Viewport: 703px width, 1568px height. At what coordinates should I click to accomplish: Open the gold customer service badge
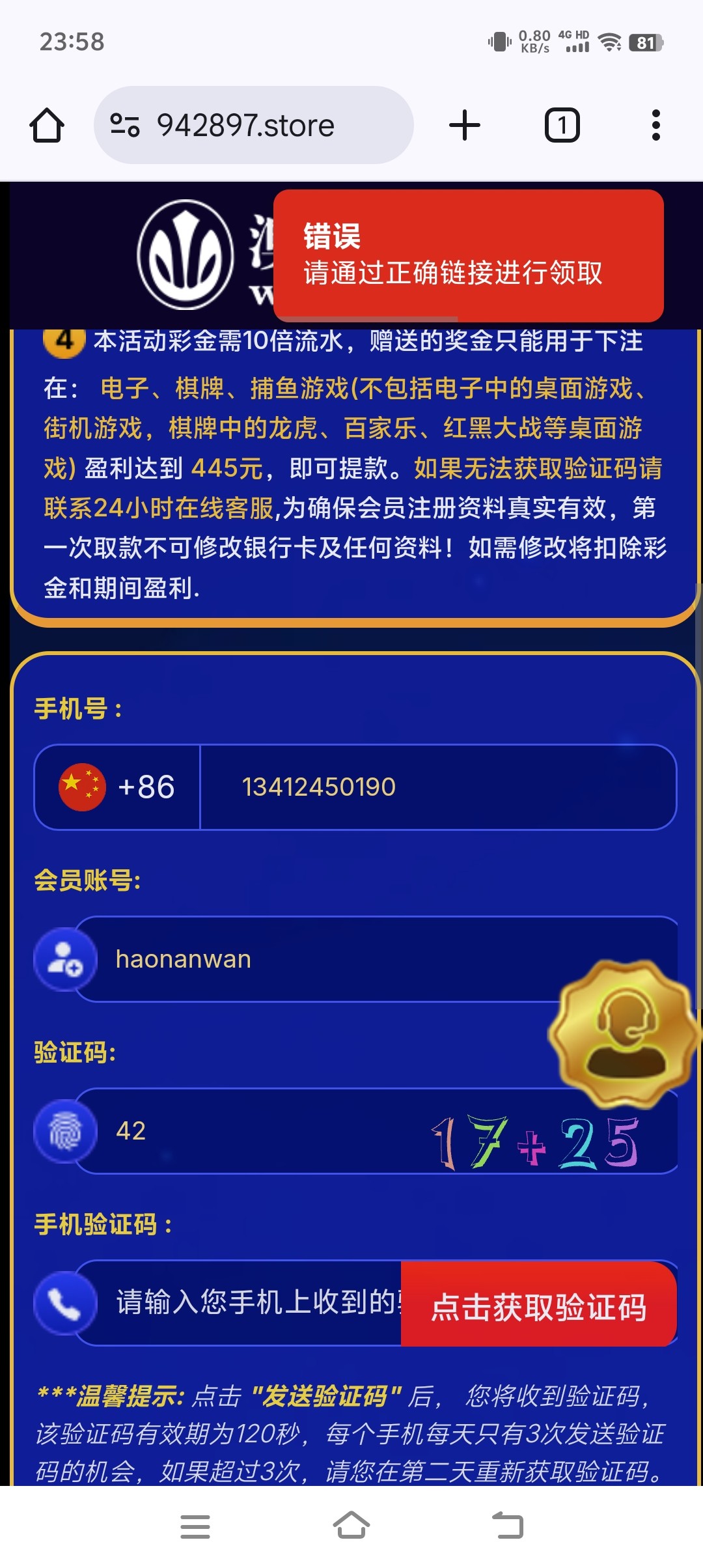[x=624, y=1034]
